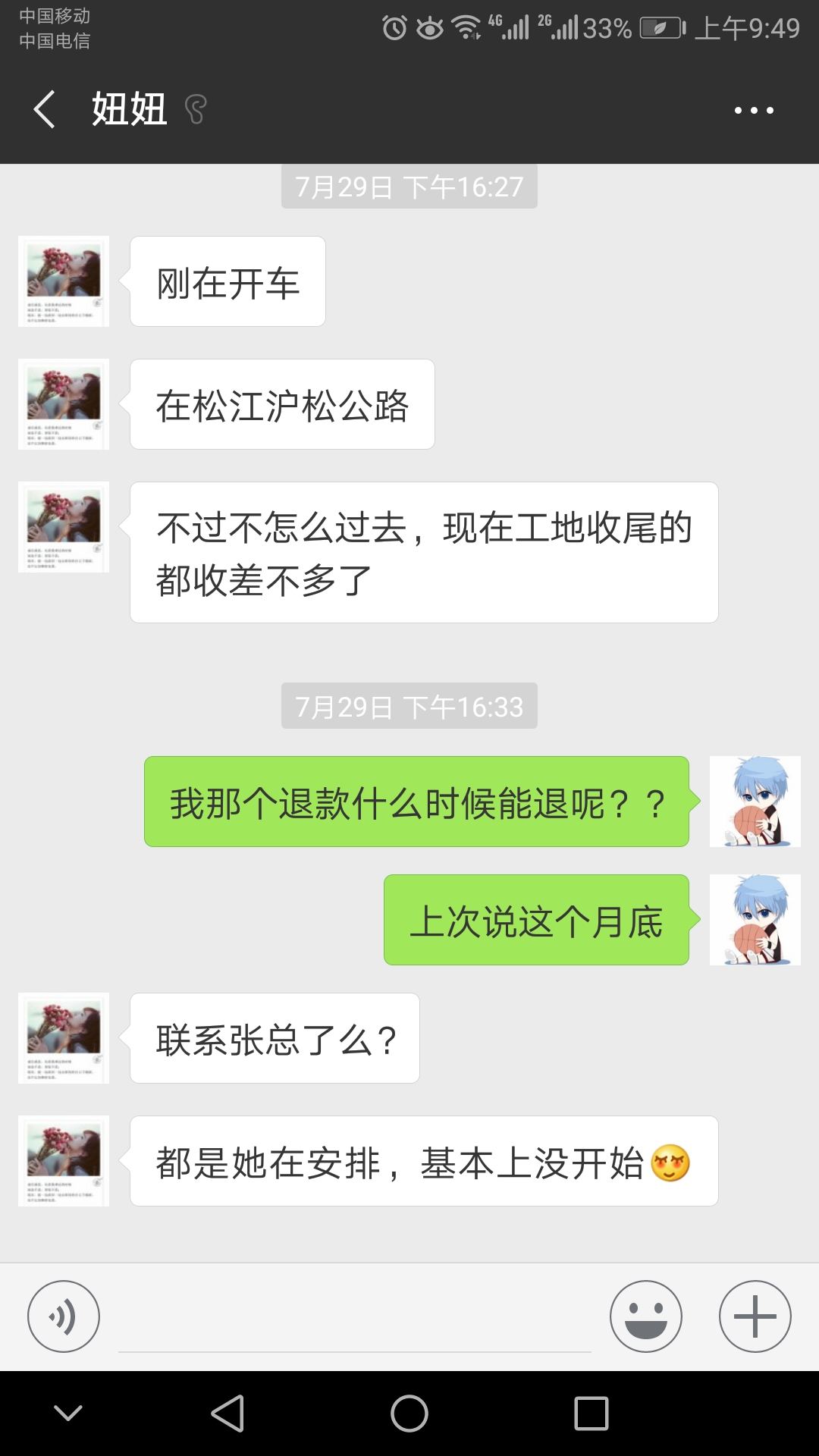Go back from the 妞妞 chat

45,109
